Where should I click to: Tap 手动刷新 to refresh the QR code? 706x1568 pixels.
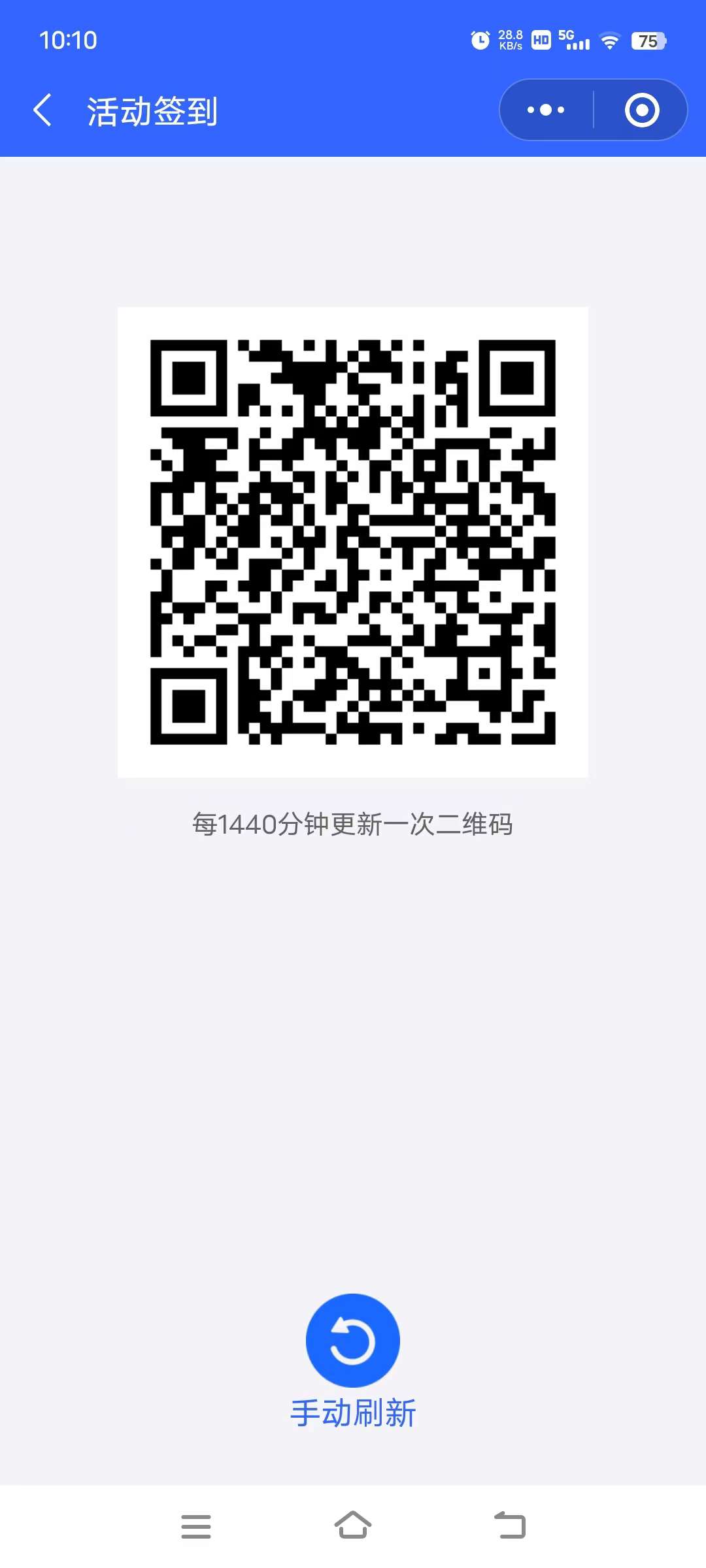(353, 1341)
